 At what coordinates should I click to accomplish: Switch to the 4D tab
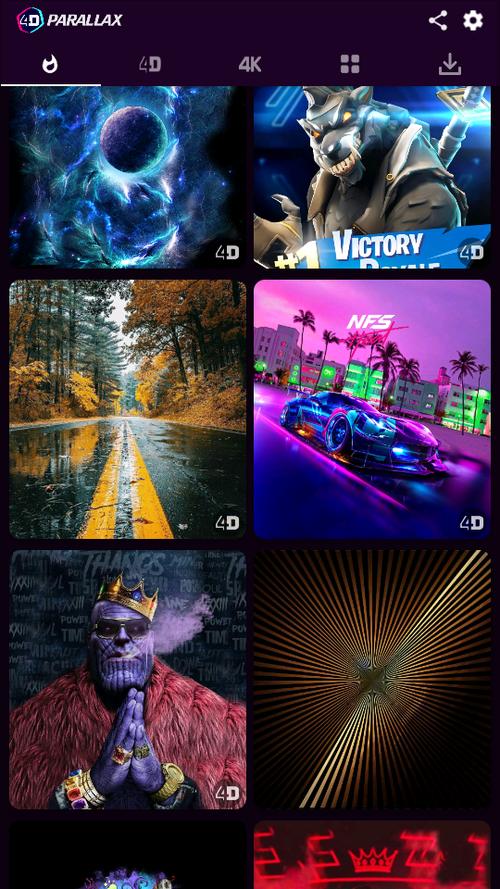click(150, 64)
